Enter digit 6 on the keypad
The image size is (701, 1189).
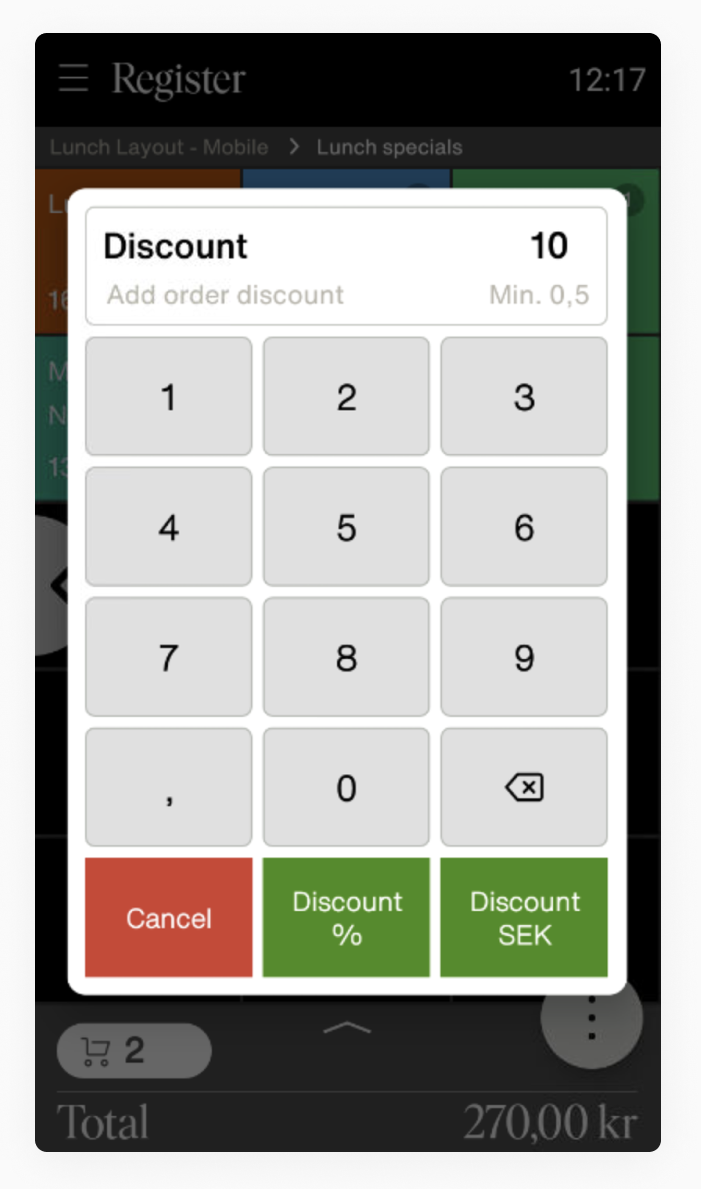tap(523, 527)
